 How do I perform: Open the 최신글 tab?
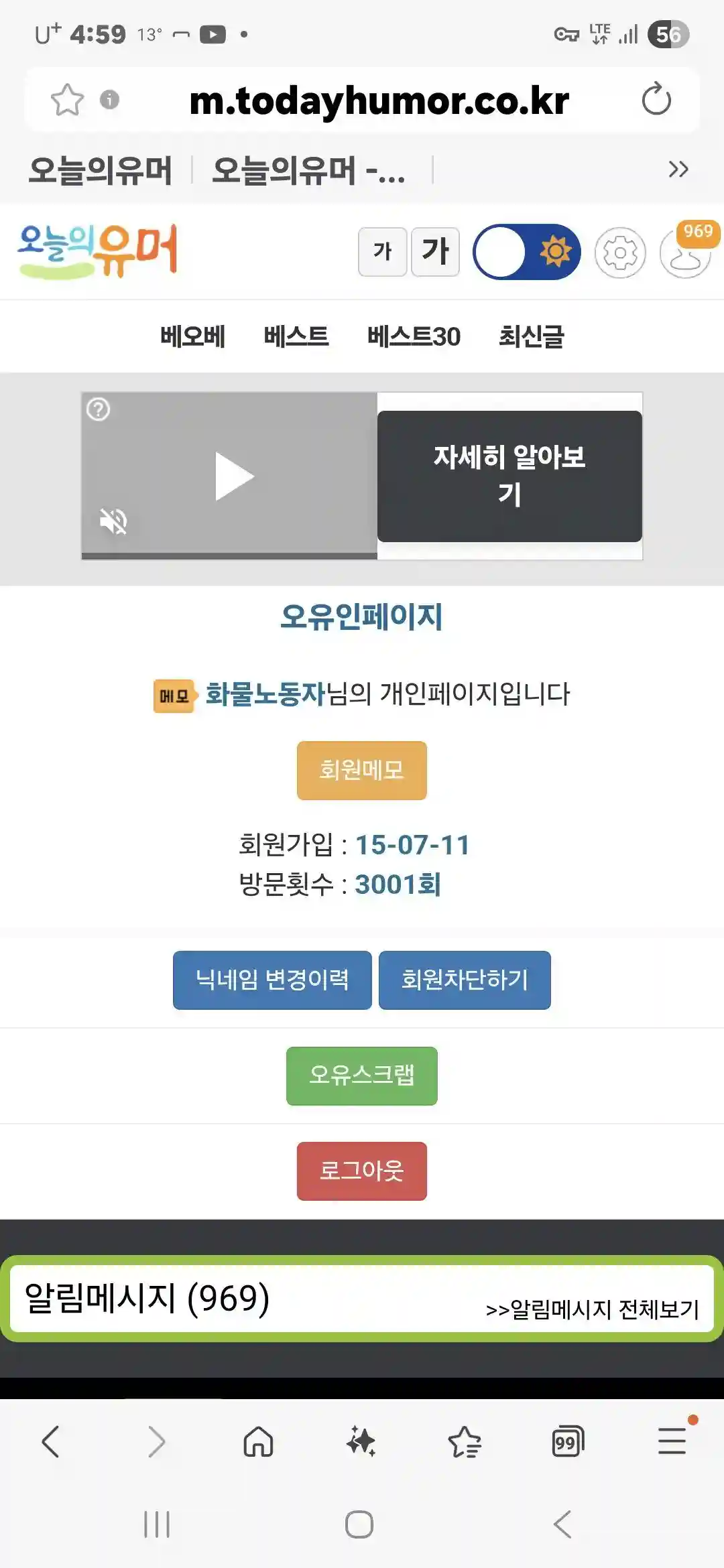coord(531,336)
